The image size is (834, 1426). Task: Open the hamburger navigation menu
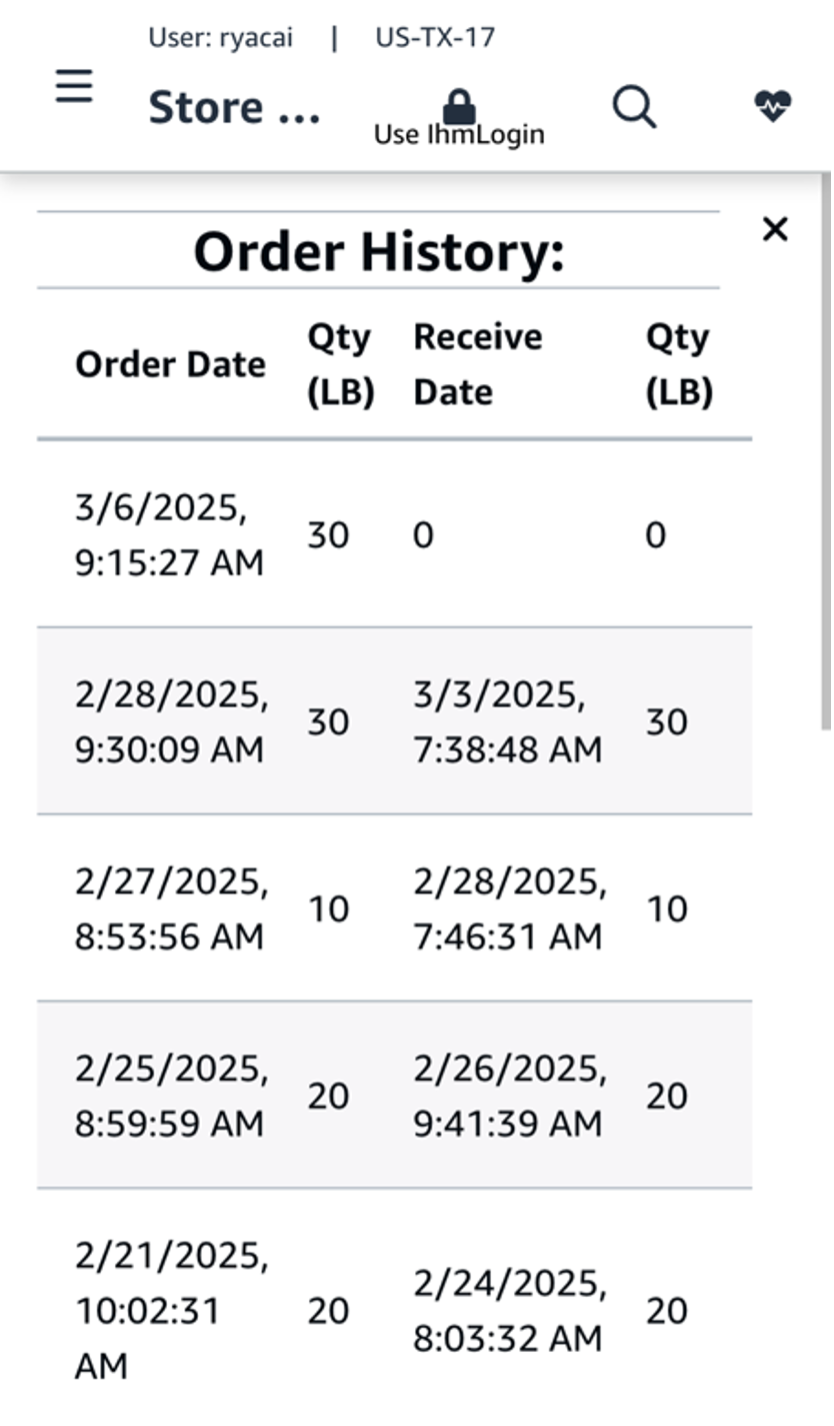pyautogui.click(x=74, y=87)
